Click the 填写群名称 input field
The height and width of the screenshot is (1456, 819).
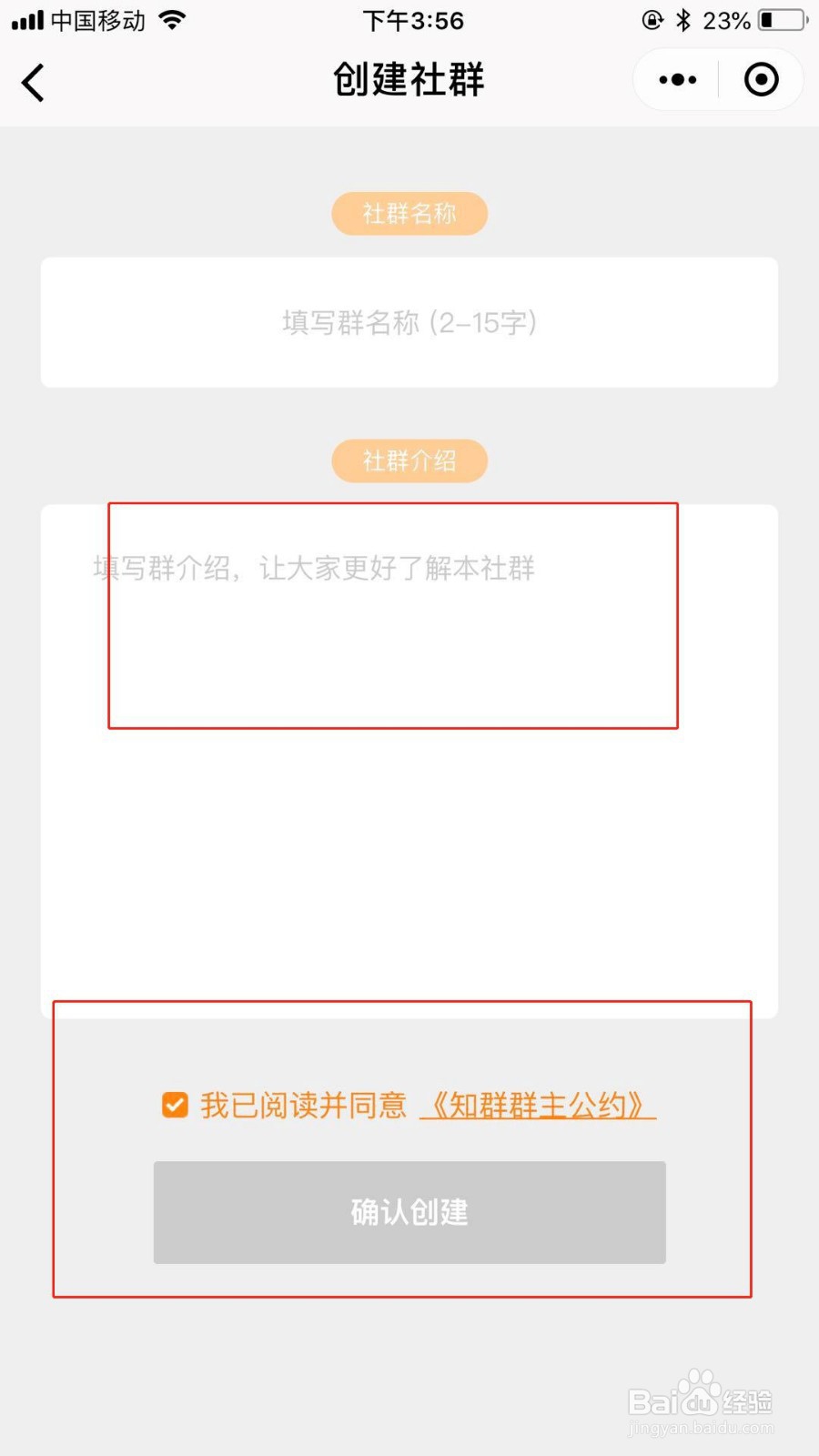(409, 323)
